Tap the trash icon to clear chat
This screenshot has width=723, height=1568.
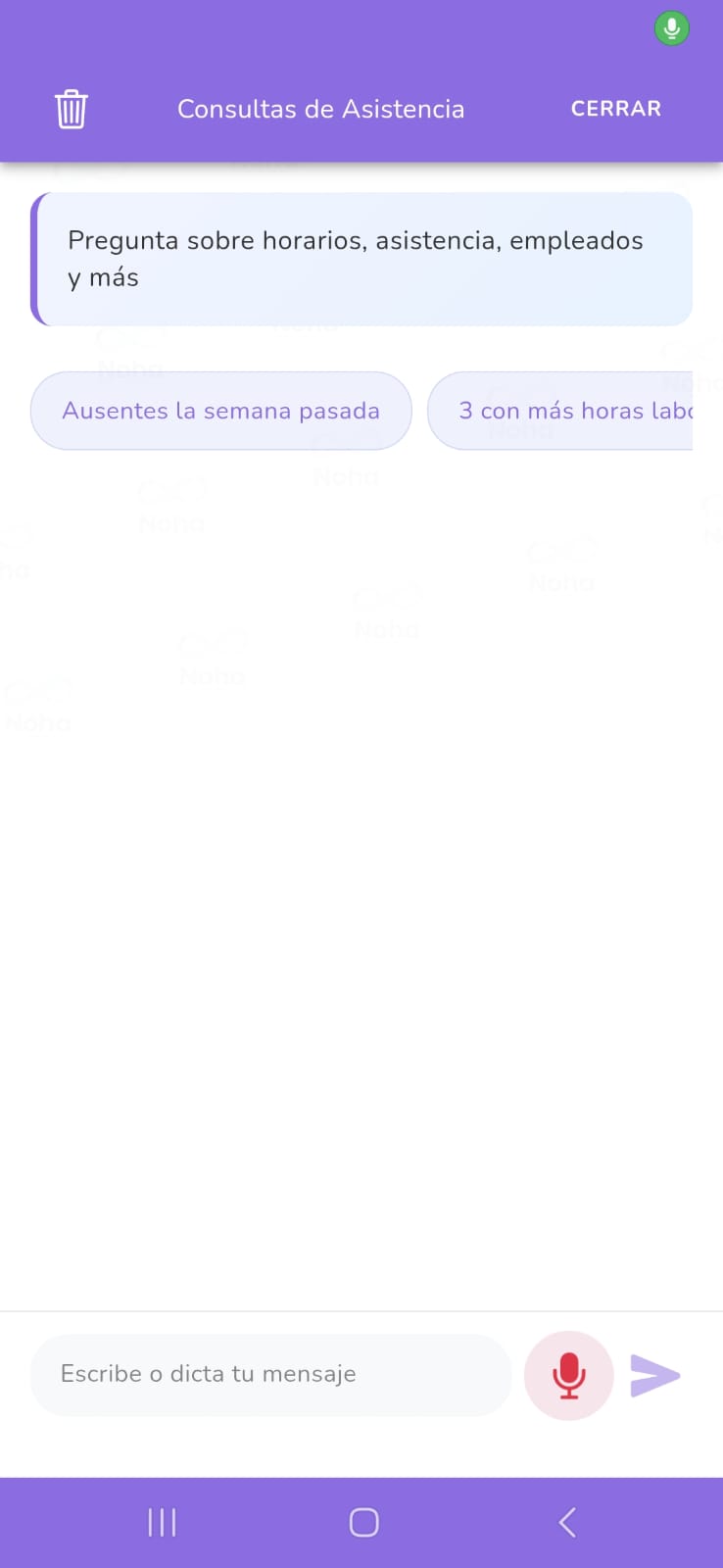(72, 109)
